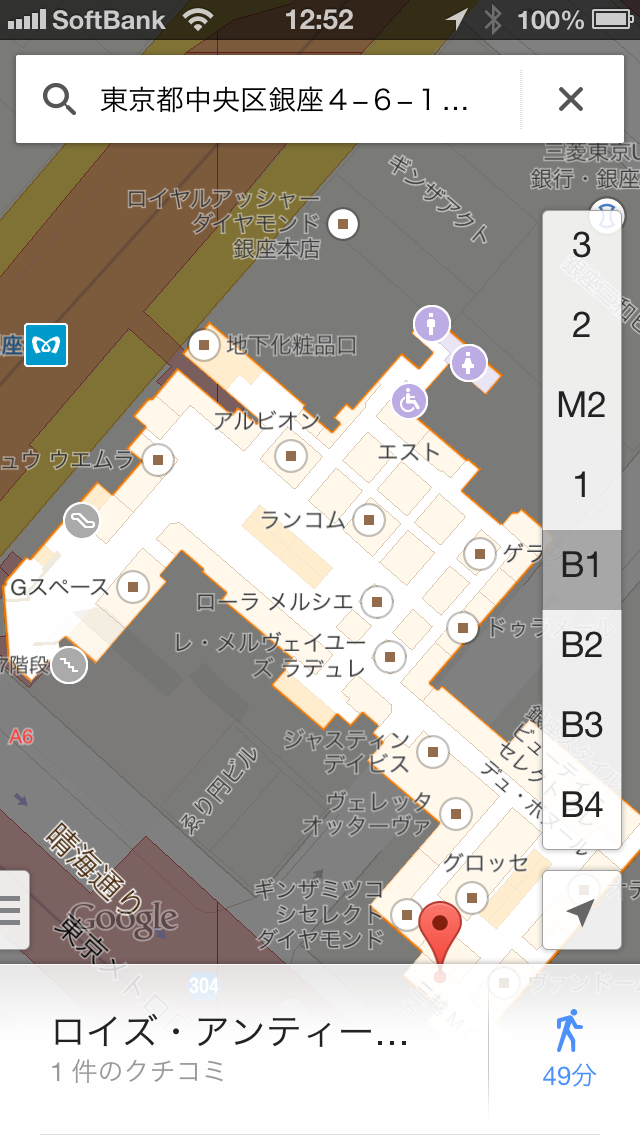Tap the Gスペース marker
The width and height of the screenshot is (640, 1136).
[131, 587]
